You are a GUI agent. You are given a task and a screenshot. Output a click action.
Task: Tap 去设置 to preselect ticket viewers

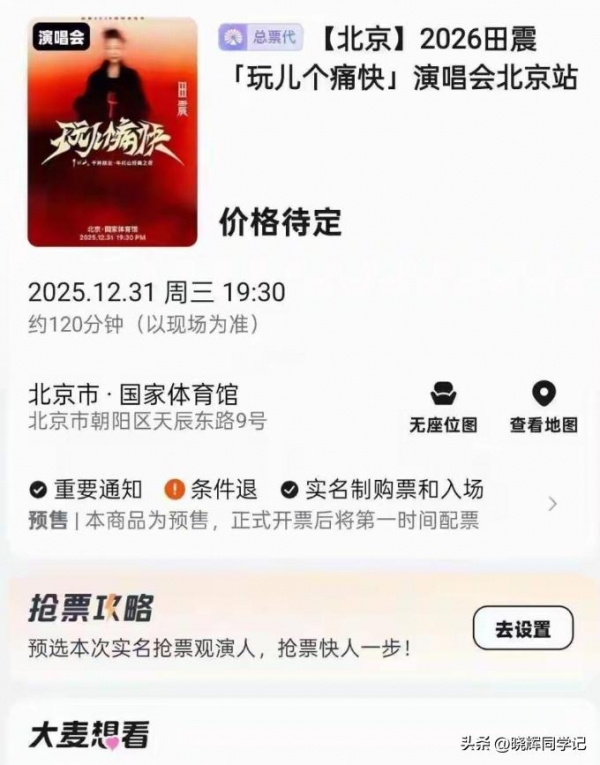(523, 629)
